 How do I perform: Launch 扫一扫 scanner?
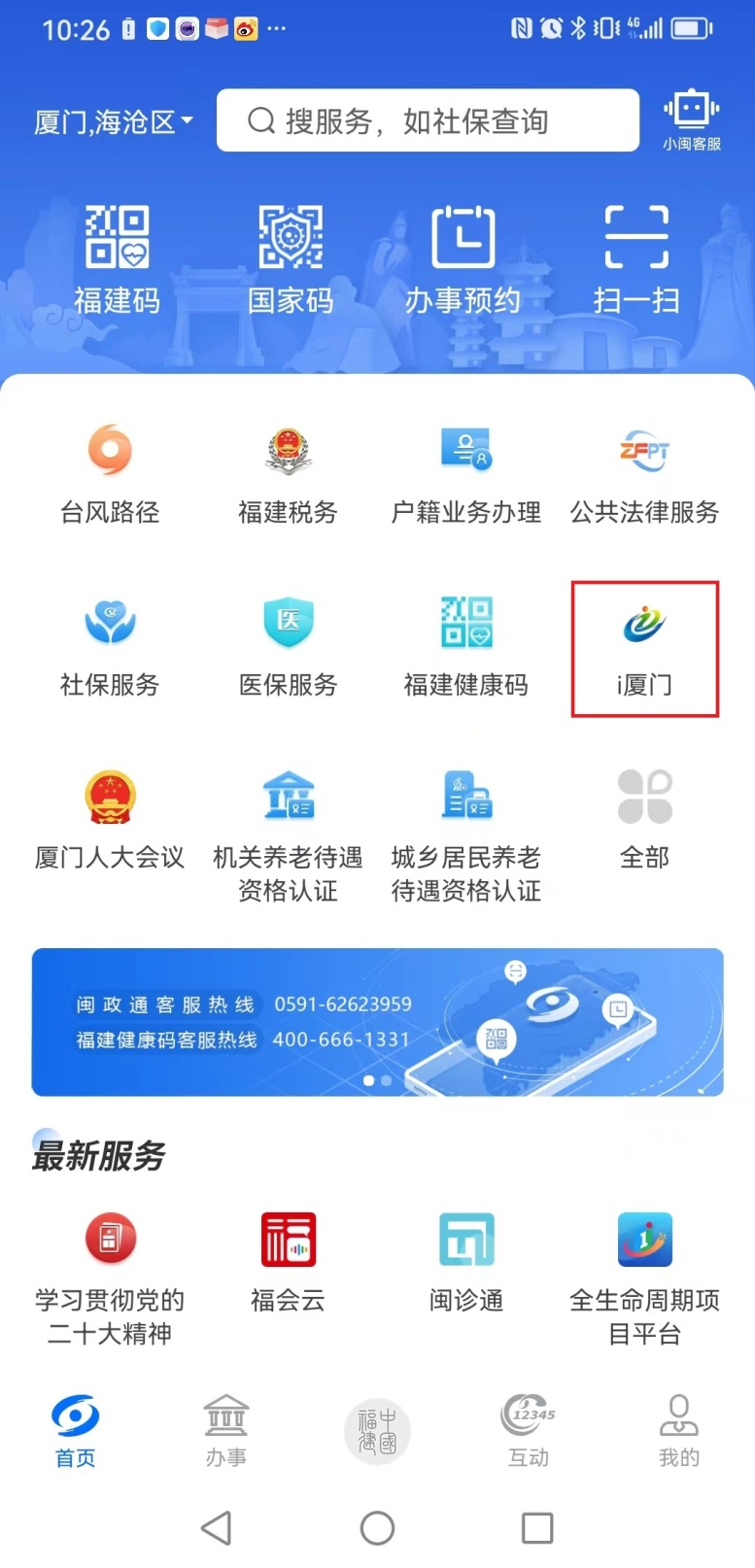(636, 260)
